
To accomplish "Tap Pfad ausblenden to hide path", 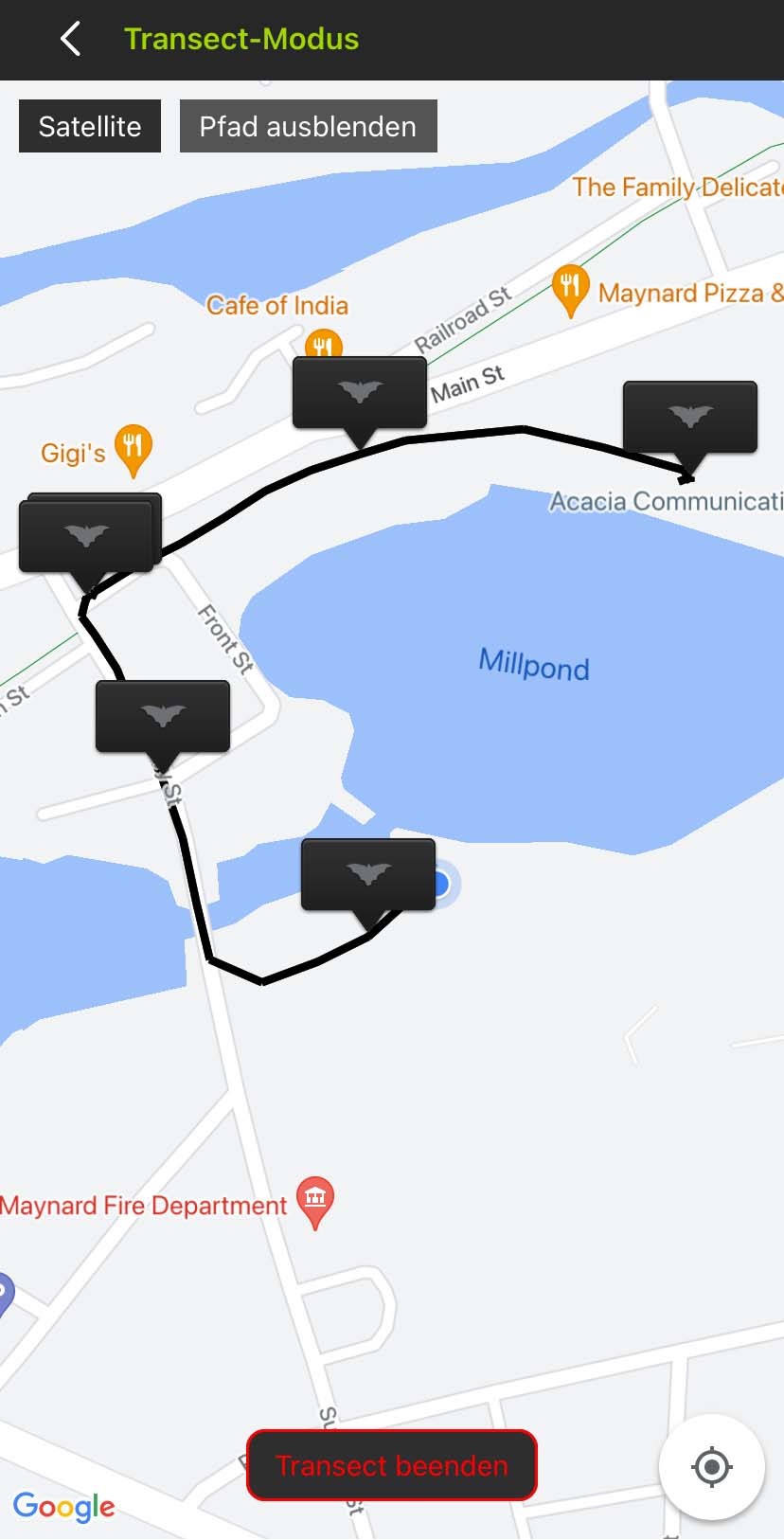I will 308,126.
